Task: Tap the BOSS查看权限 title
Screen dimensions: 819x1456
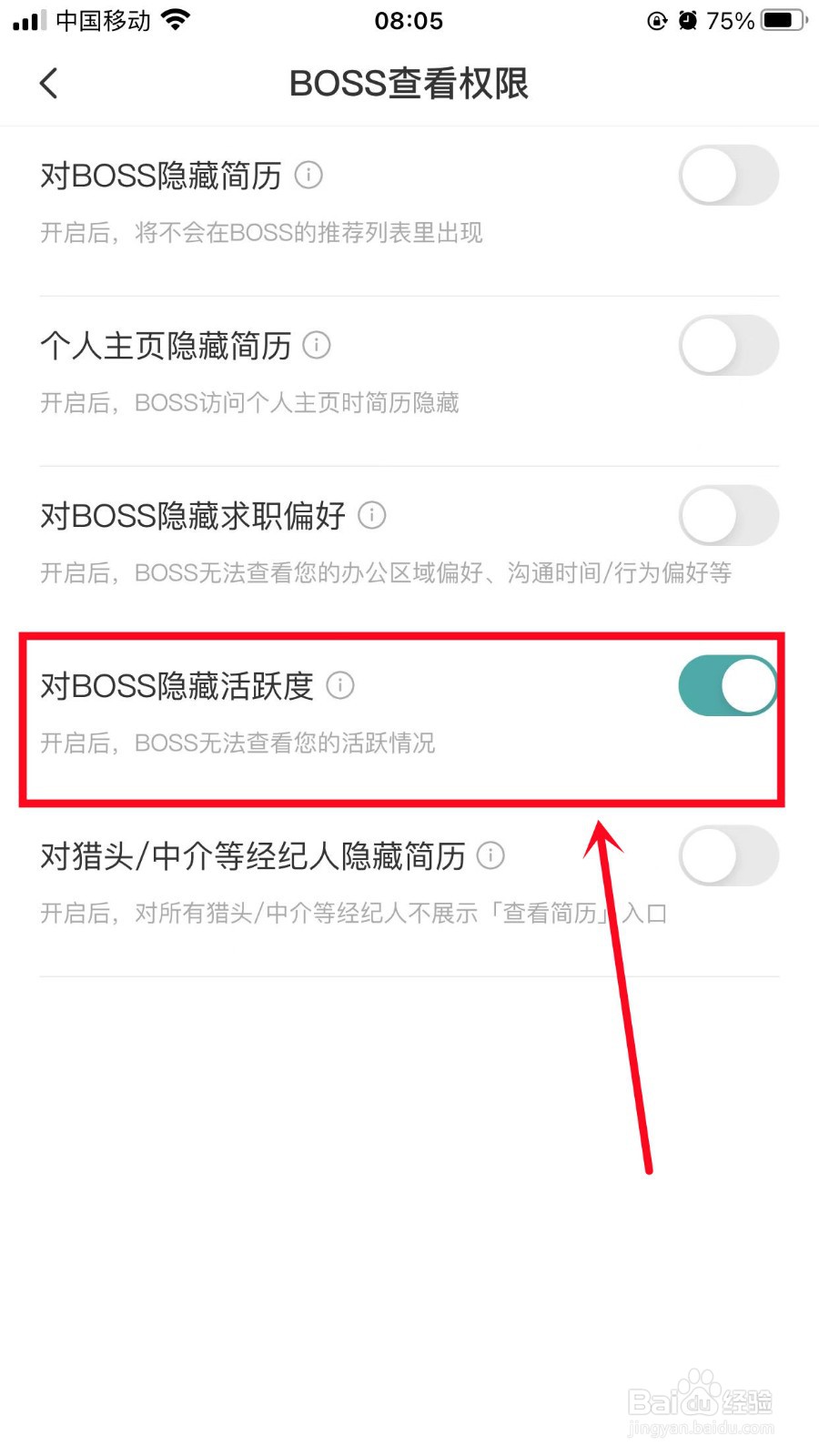Action: [x=409, y=83]
